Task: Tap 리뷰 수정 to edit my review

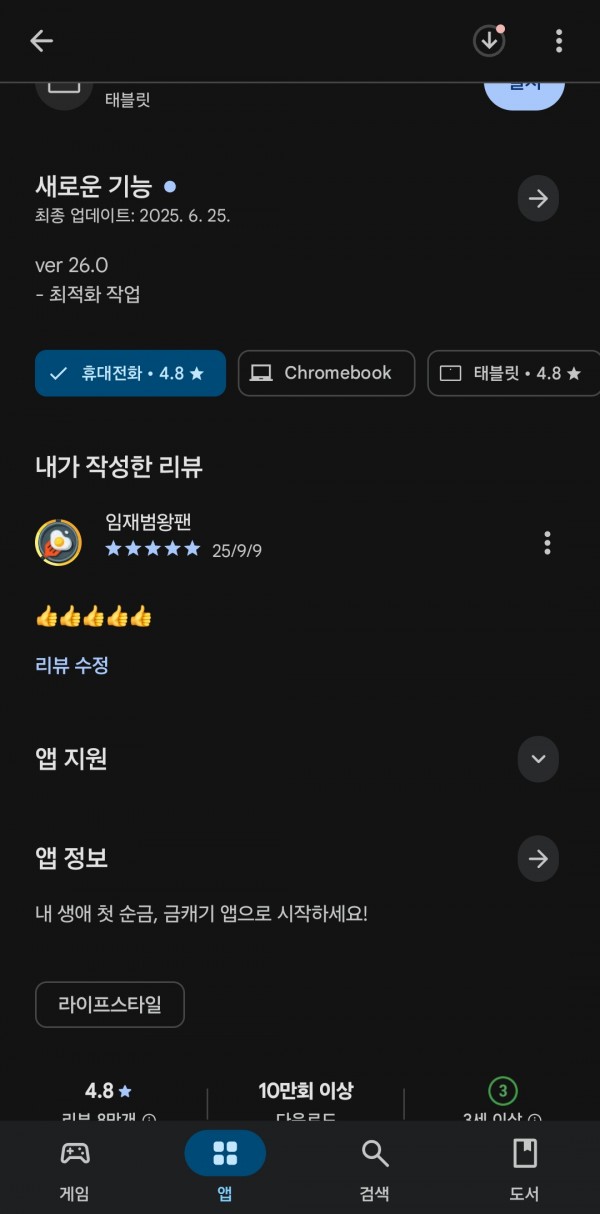Action: coord(72,665)
